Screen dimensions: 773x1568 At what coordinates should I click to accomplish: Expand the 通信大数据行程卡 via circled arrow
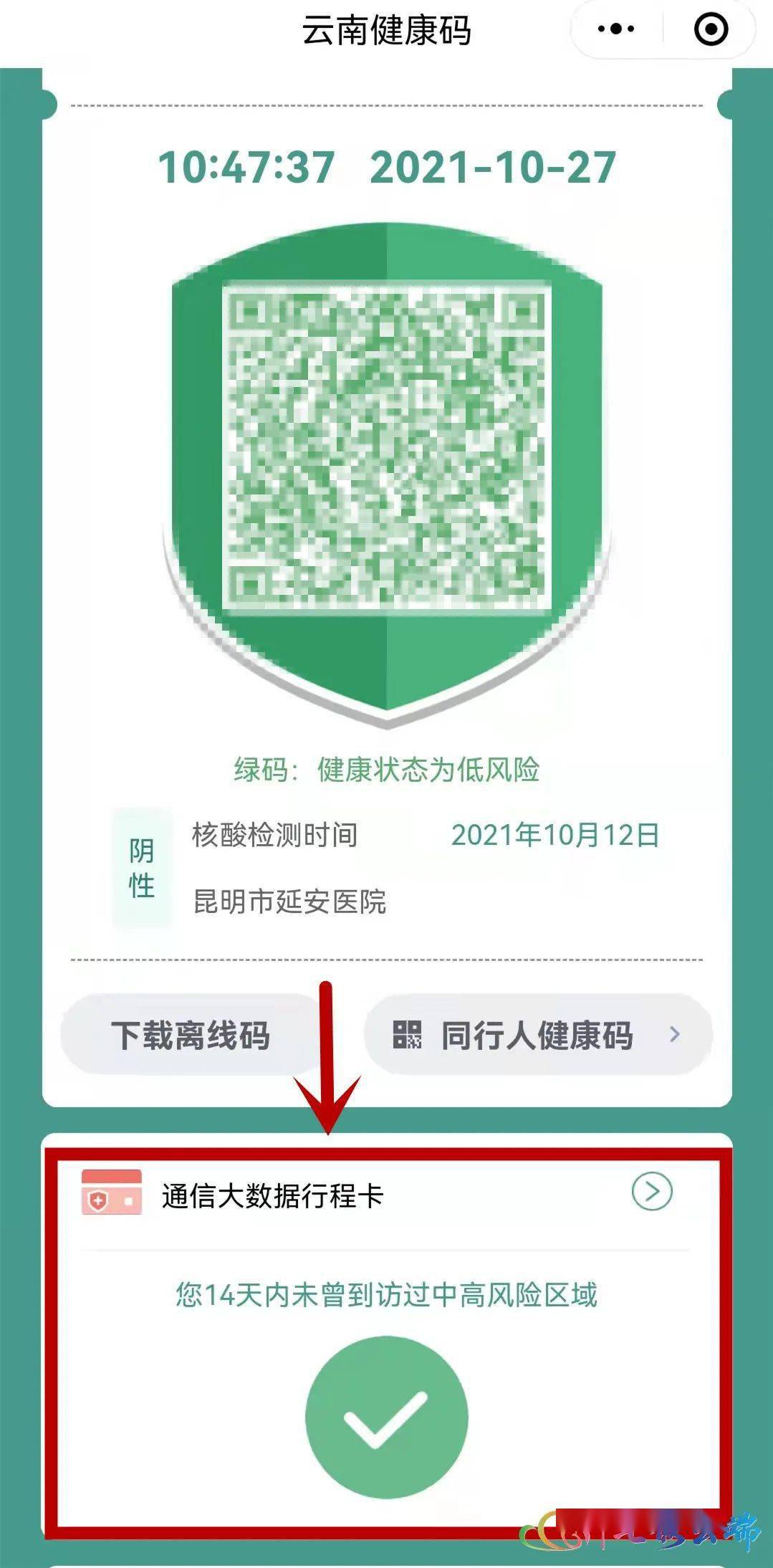[x=650, y=1191]
